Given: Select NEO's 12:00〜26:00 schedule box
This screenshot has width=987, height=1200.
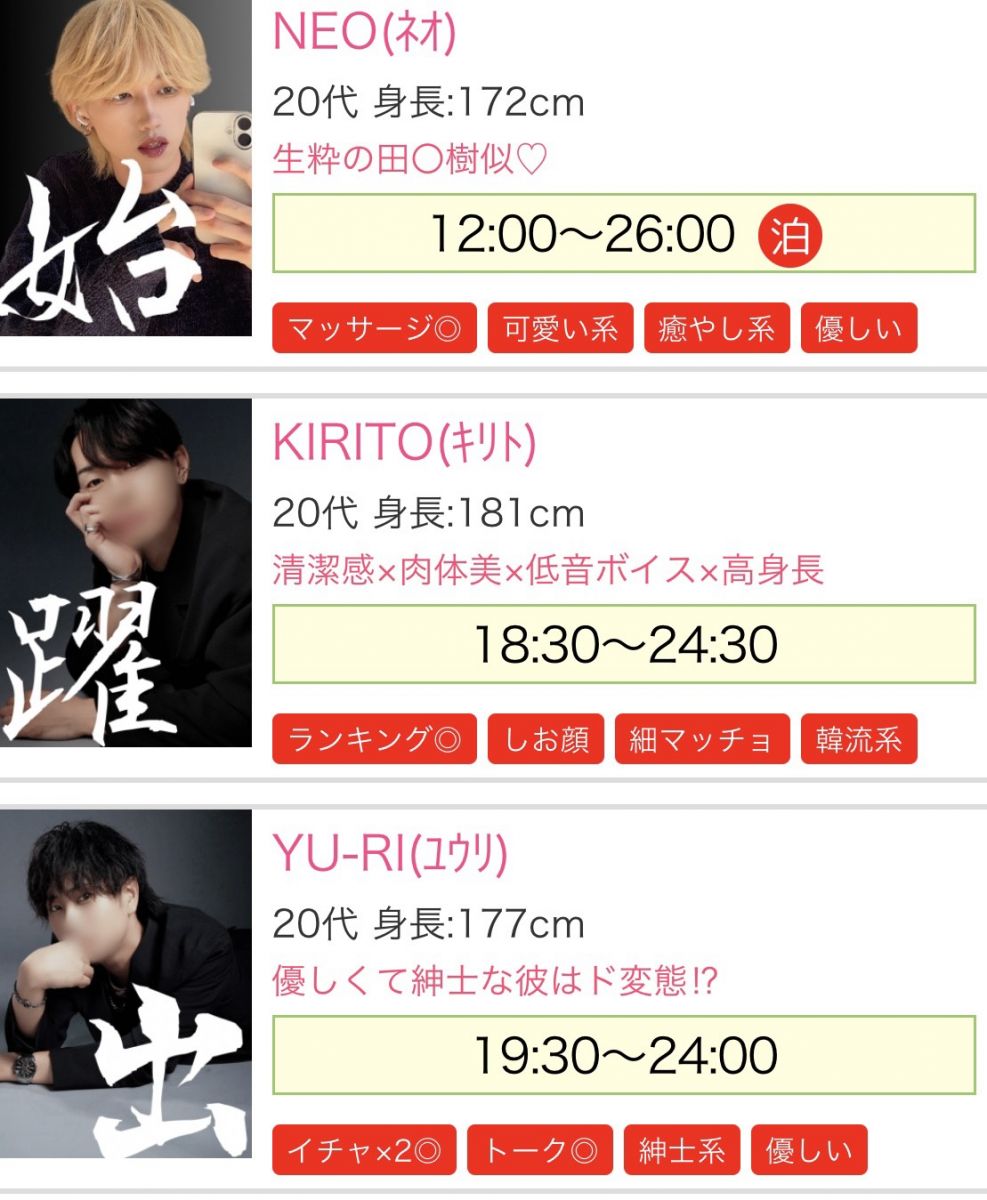Looking at the screenshot, I should 623,234.
